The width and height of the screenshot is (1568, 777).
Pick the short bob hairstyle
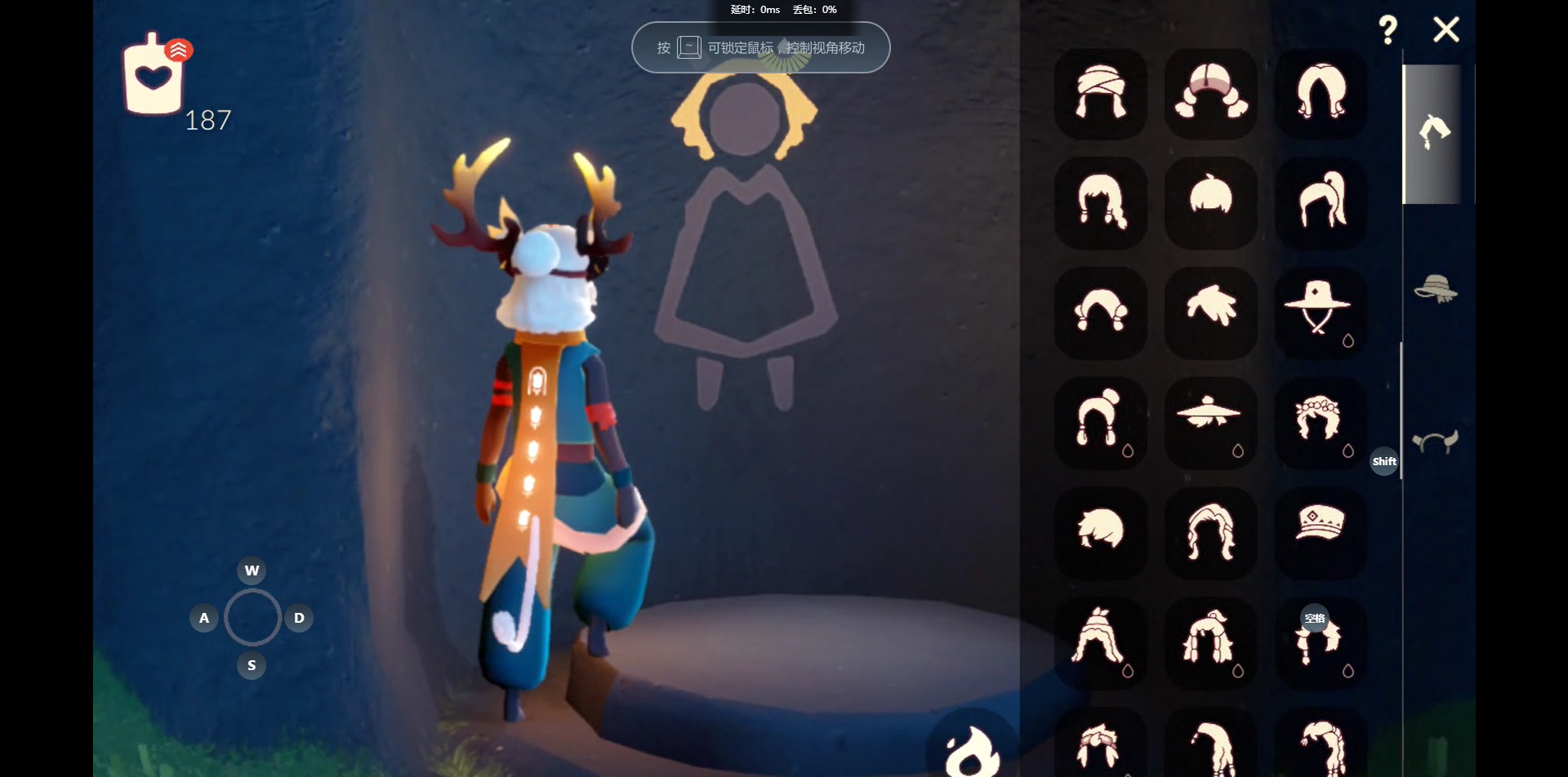click(1210, 200)
